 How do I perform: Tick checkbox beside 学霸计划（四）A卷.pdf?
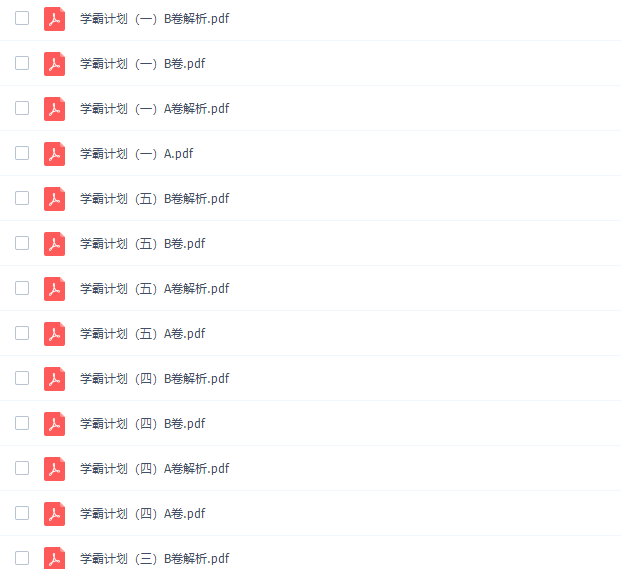[x=22, y=513]
